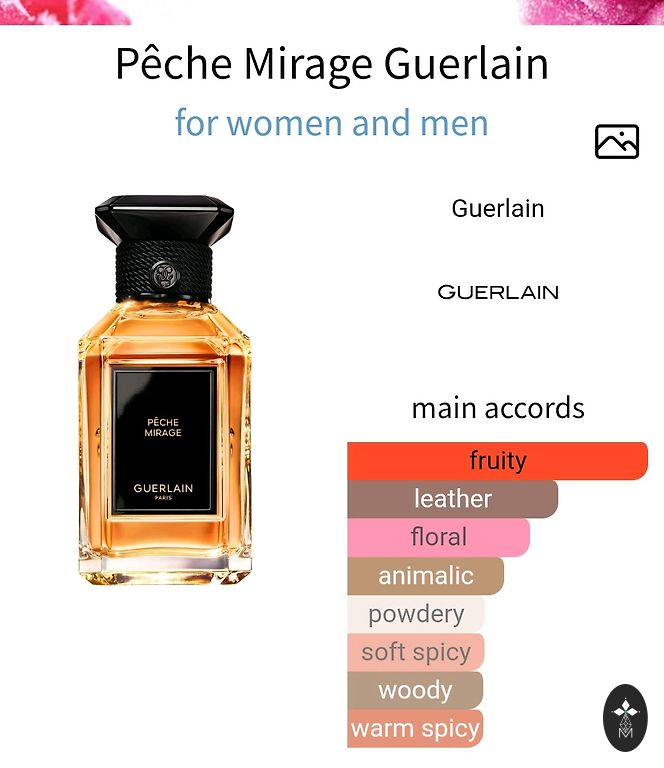Viewport: 664px width, 768px height.
Task: Tap the Guerlain brand logo
Action: click(498, 292)
